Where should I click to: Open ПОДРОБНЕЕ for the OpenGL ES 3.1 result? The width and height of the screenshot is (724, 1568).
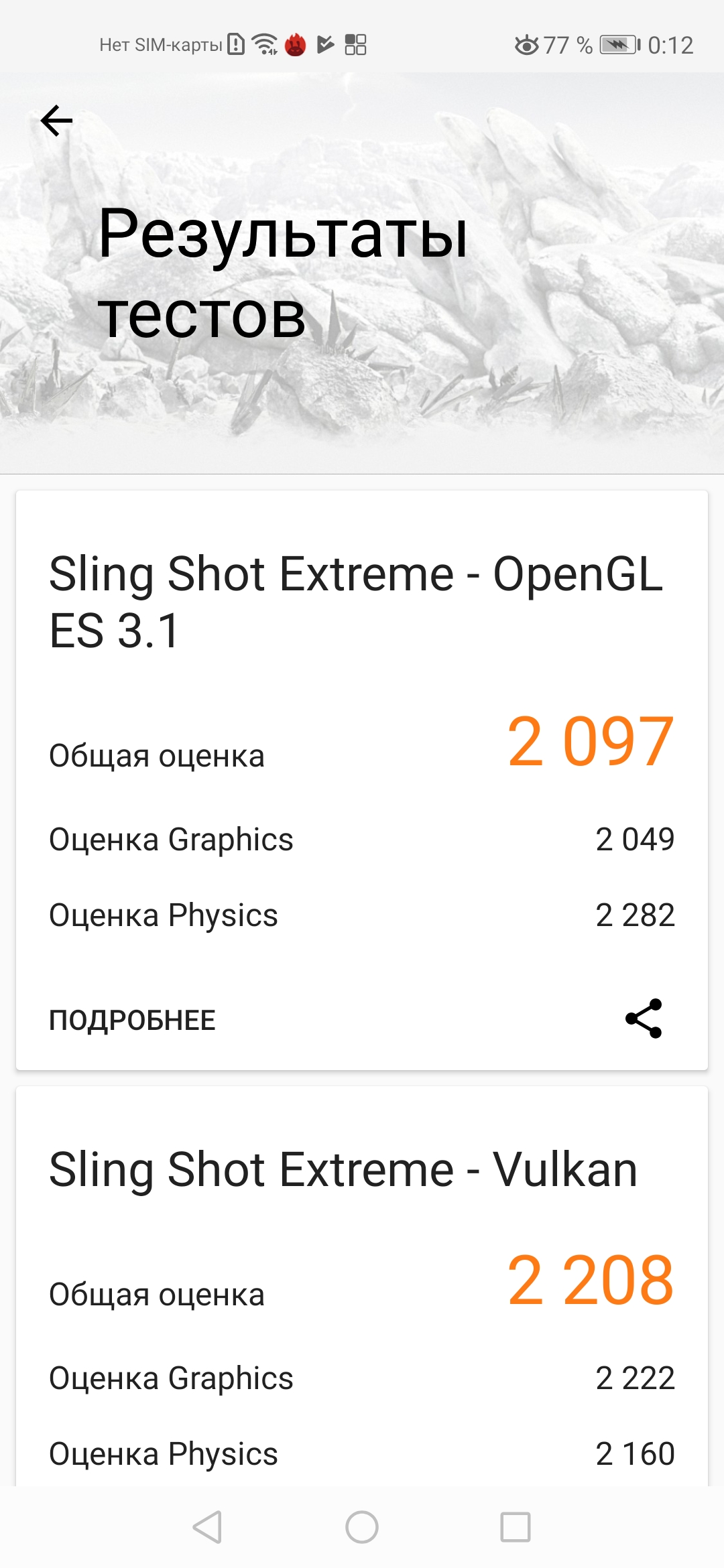tap(132, 1020)
